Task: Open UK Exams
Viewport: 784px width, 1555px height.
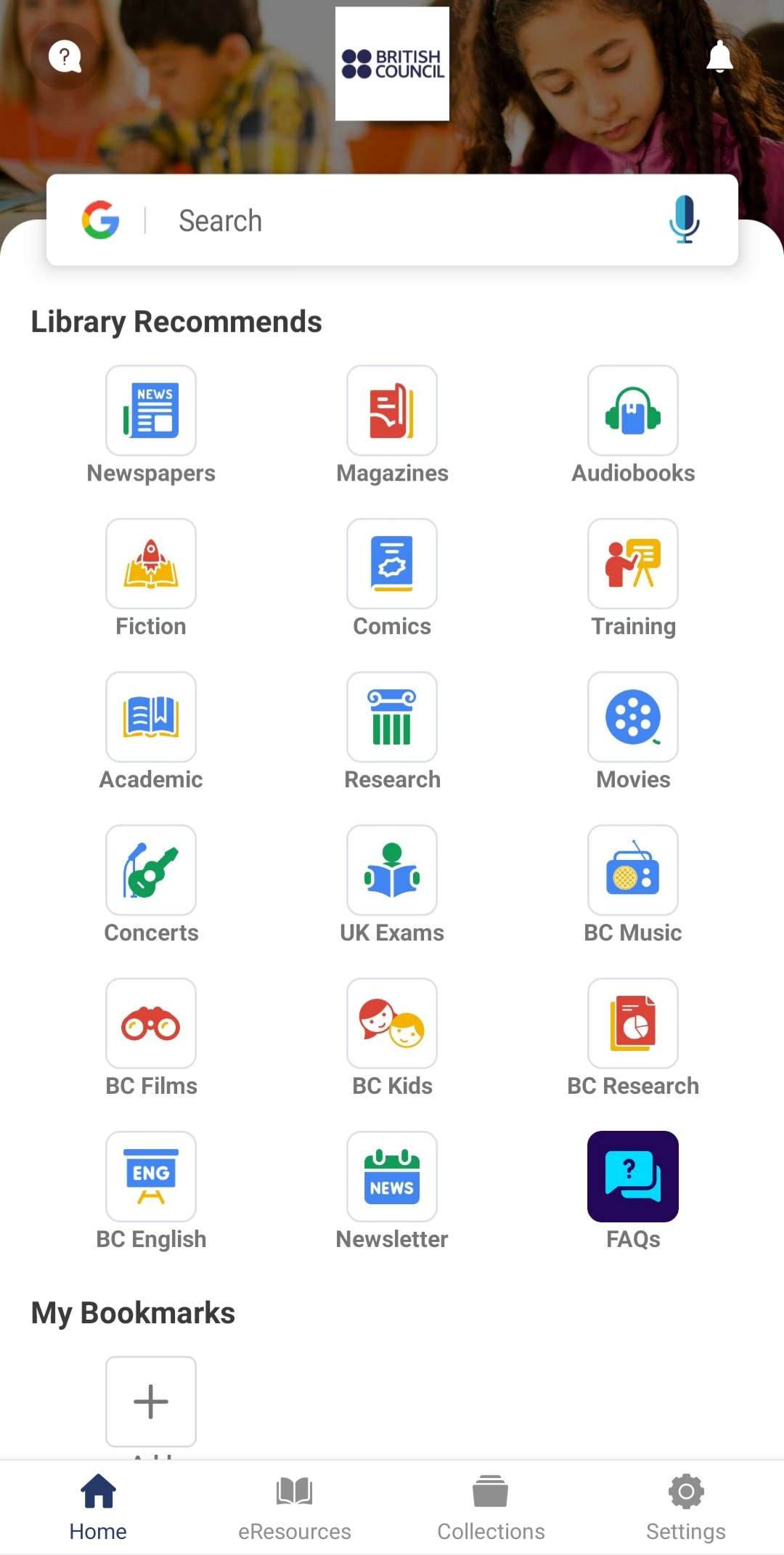Action: tap(392, 871)
